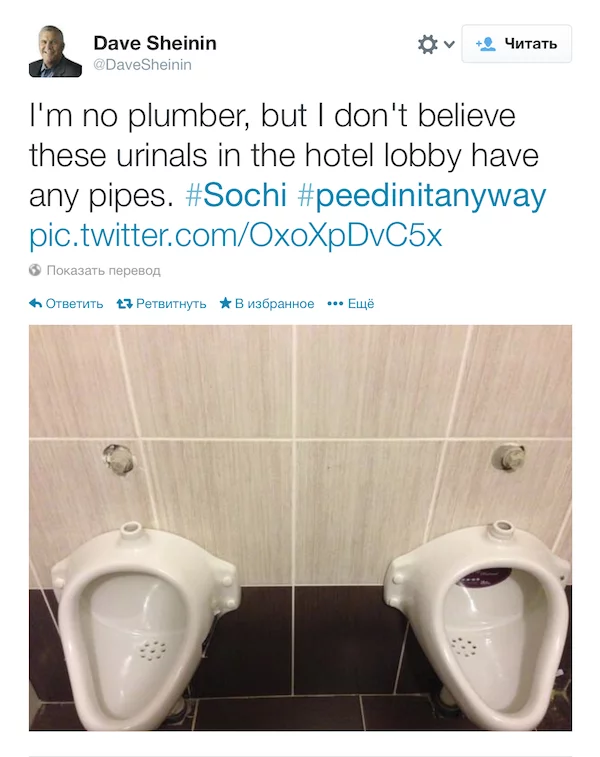The width and height of the screenshot is (600, 757).
Task: Follow Dave Sheinin with the Читать button
Action: [x=516, y=44]
